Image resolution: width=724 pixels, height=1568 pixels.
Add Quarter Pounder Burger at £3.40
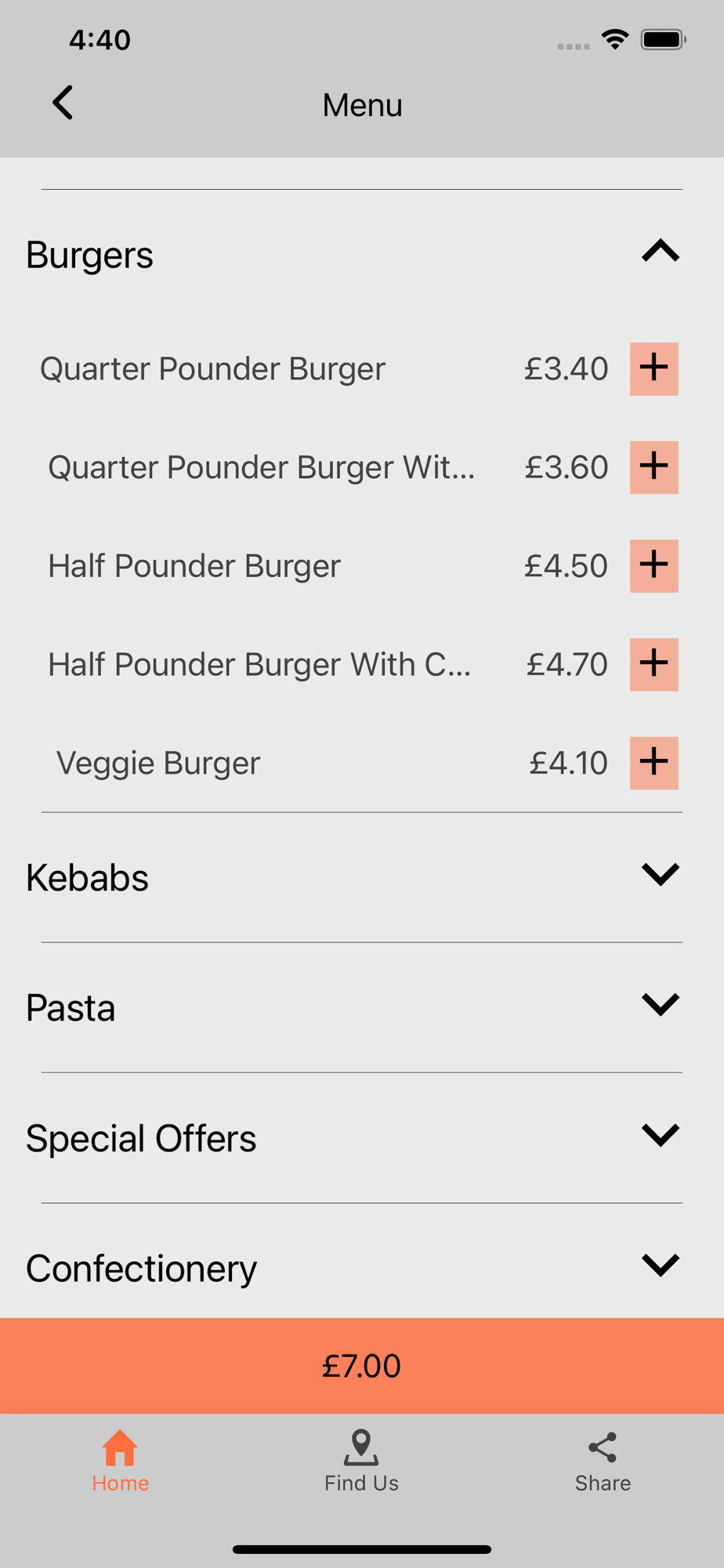[x=654, y=368]
